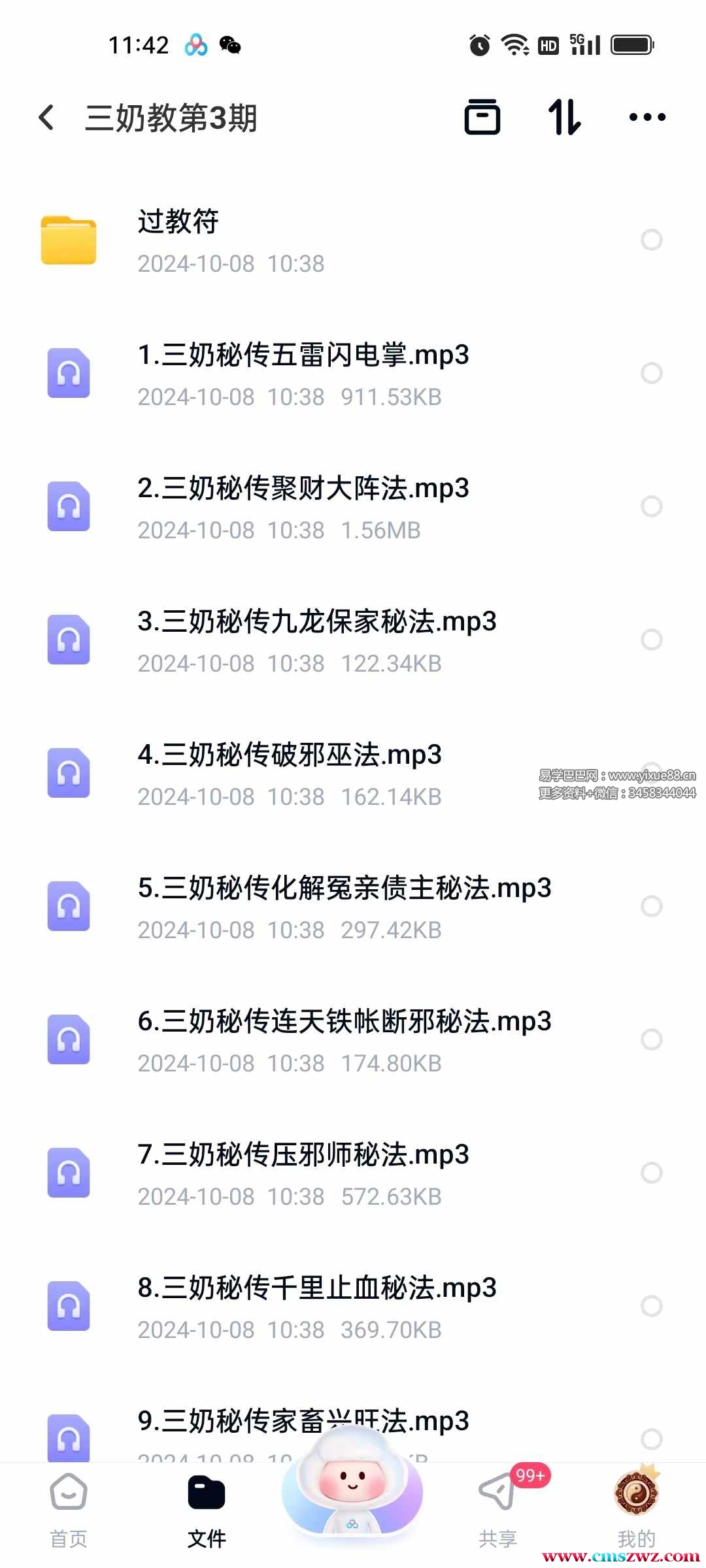Image resolution: width=706 pixels, height=1568 pixels.
Task: Open the sort order options
Action: [564, 118]
